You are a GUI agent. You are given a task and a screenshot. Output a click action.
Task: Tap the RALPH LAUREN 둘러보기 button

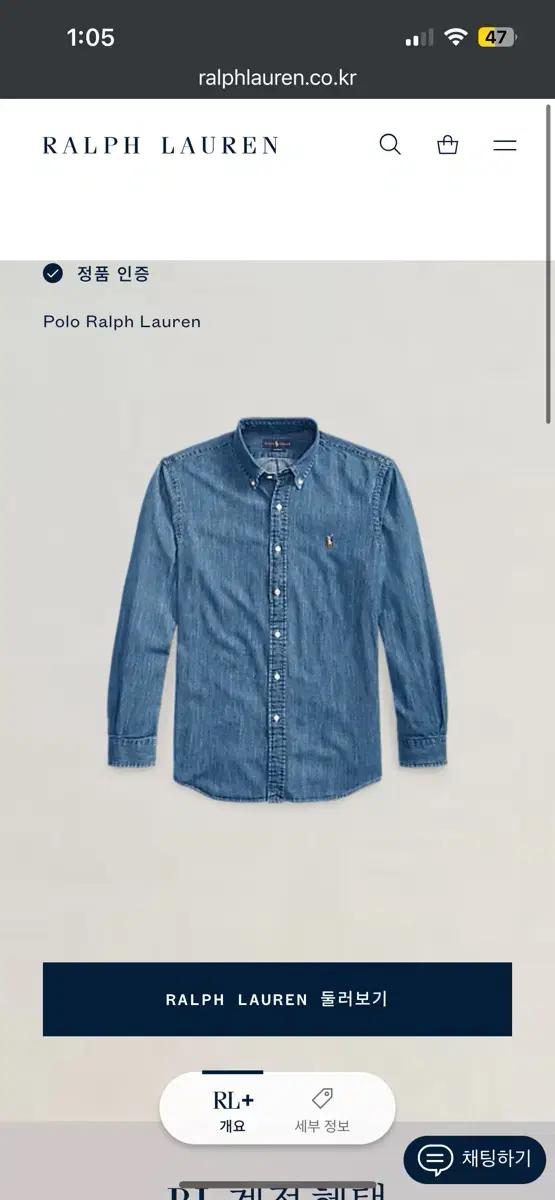(277, 999)
